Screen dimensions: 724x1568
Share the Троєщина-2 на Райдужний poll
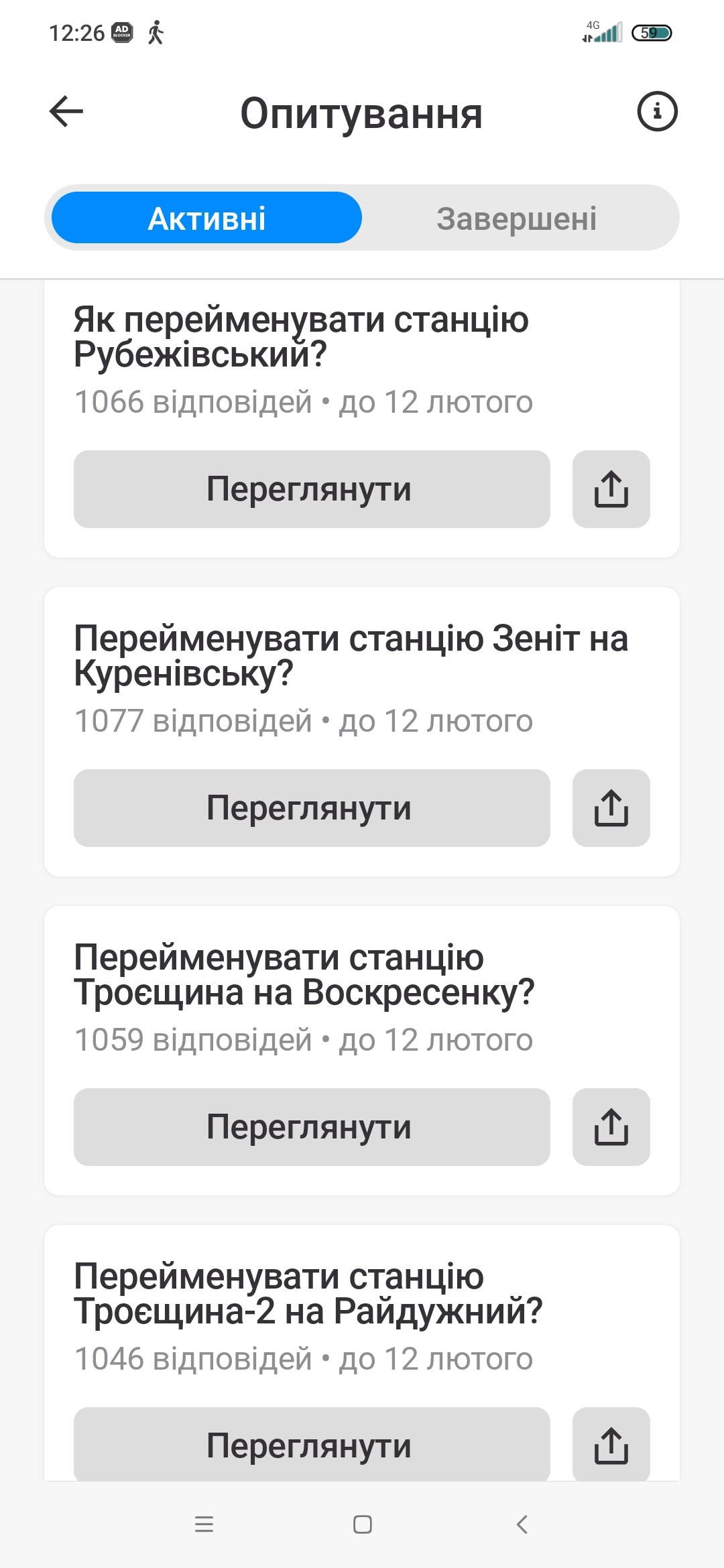(611, 1445)
